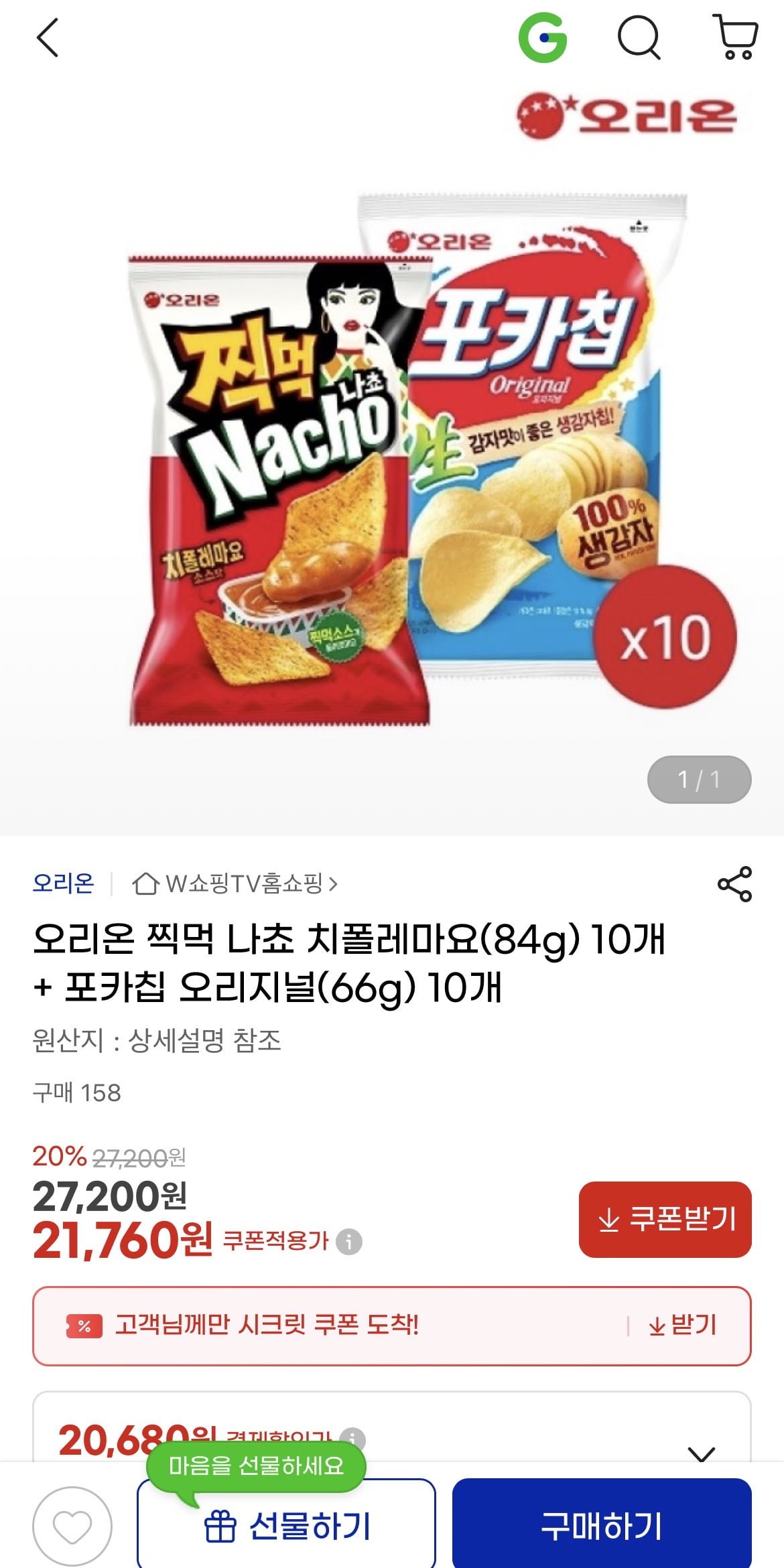Visit the W쇼핑TV홈쇼핑 seller shop
The image size is (784, 1568).
(x=235, y=883)
